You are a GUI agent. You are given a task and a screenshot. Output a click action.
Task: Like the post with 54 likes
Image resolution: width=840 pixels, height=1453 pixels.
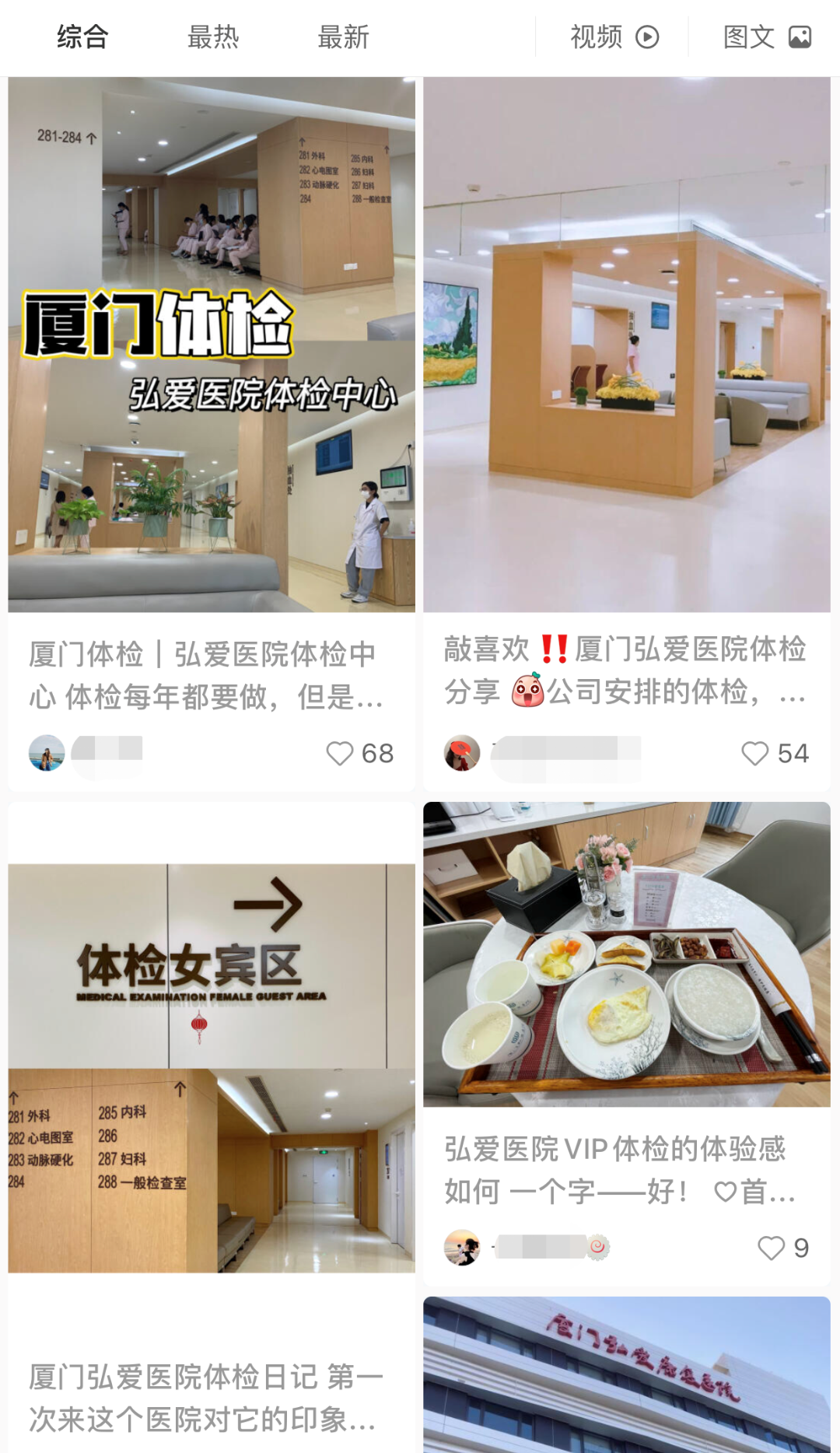[x=754, y=753]
